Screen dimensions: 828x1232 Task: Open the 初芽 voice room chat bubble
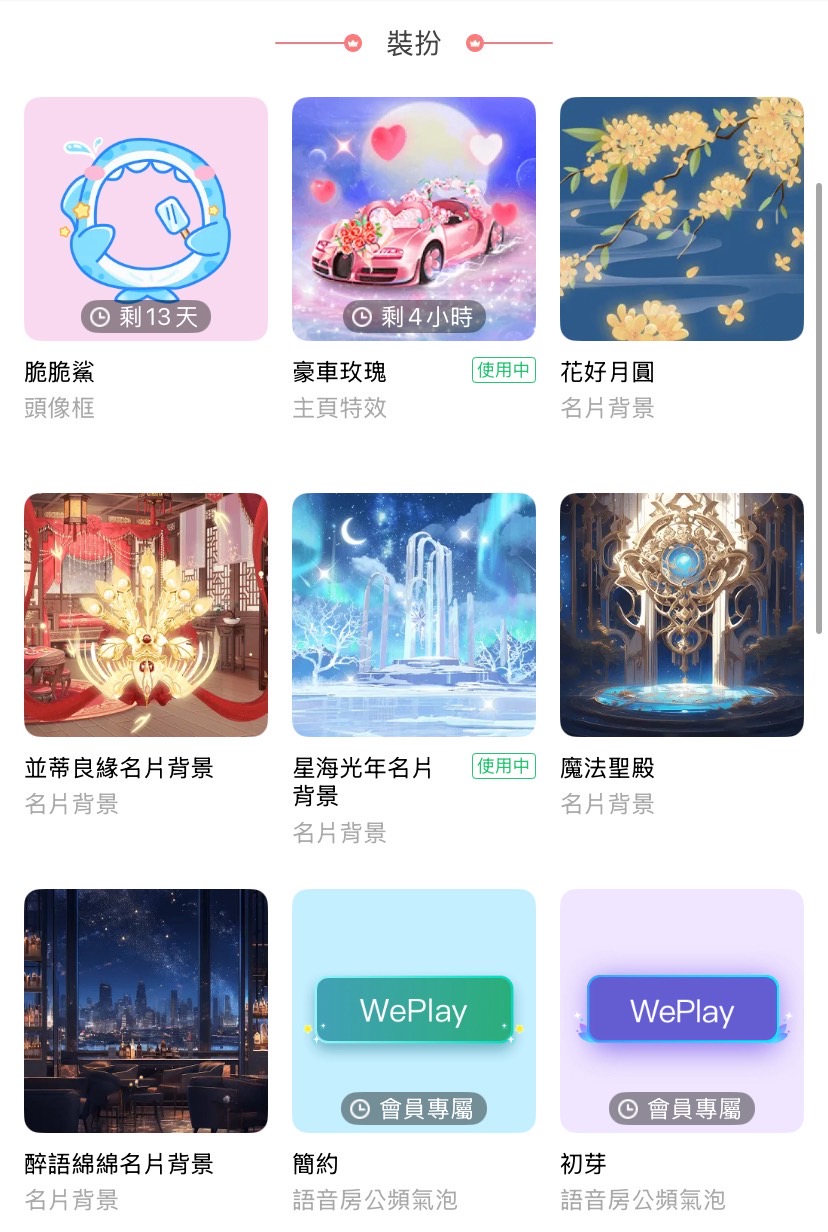[682, 1011]
